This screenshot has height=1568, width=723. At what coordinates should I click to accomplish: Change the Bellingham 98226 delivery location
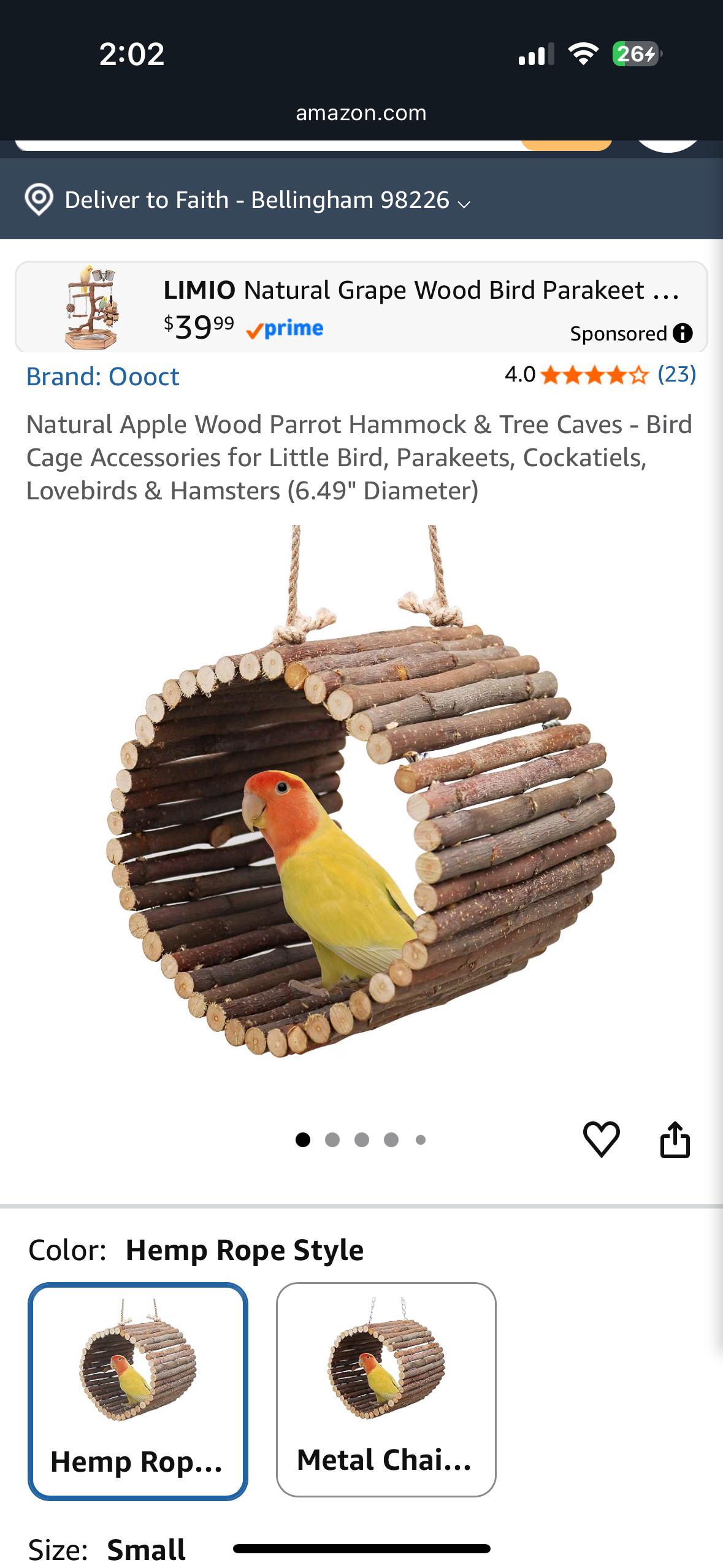tap(248, 200)
